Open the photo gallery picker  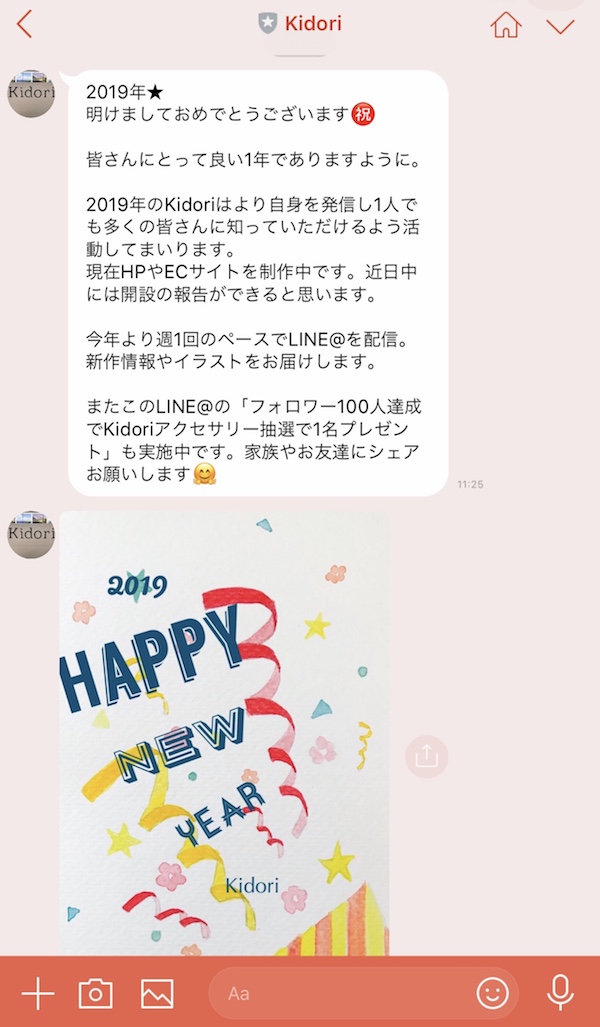[x=157, y=994]
